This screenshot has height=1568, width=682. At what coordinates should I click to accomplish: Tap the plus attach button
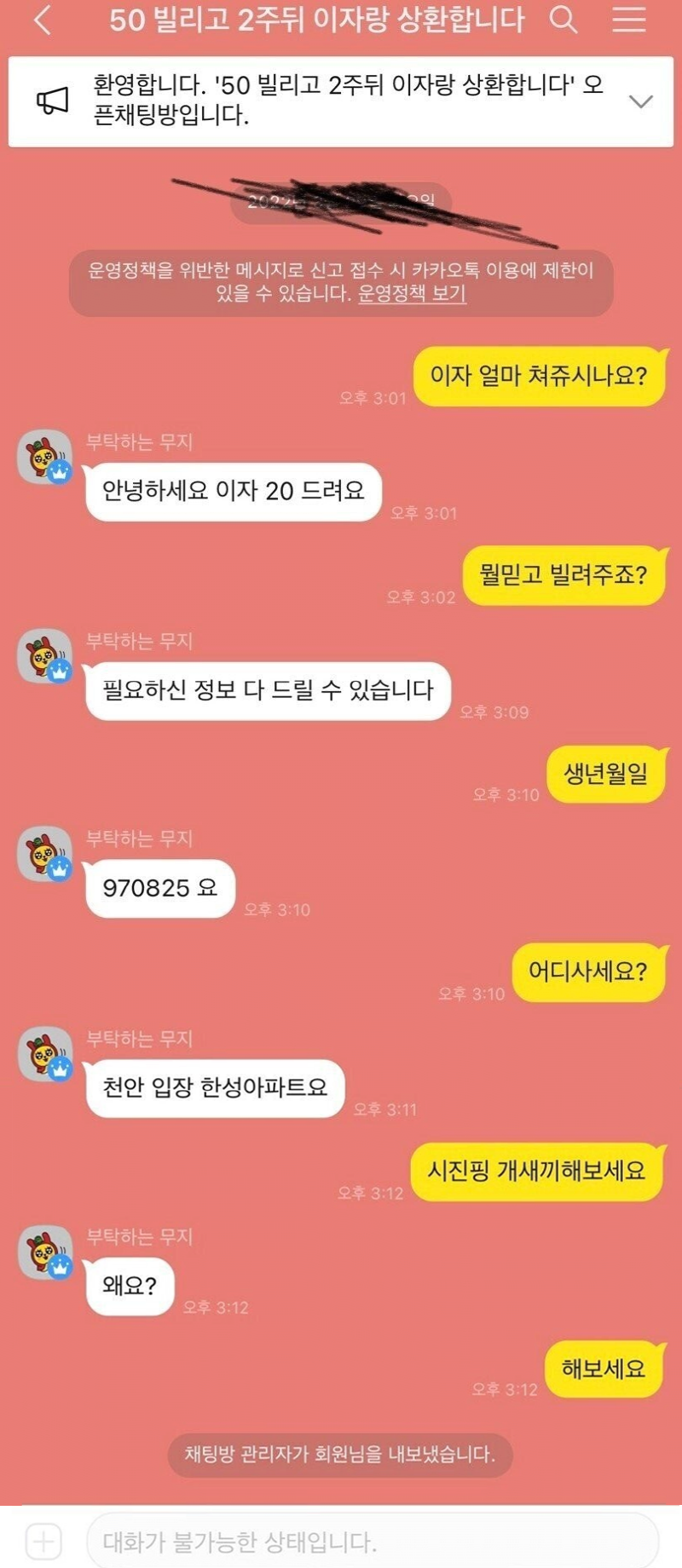[x=43, y=1541]
